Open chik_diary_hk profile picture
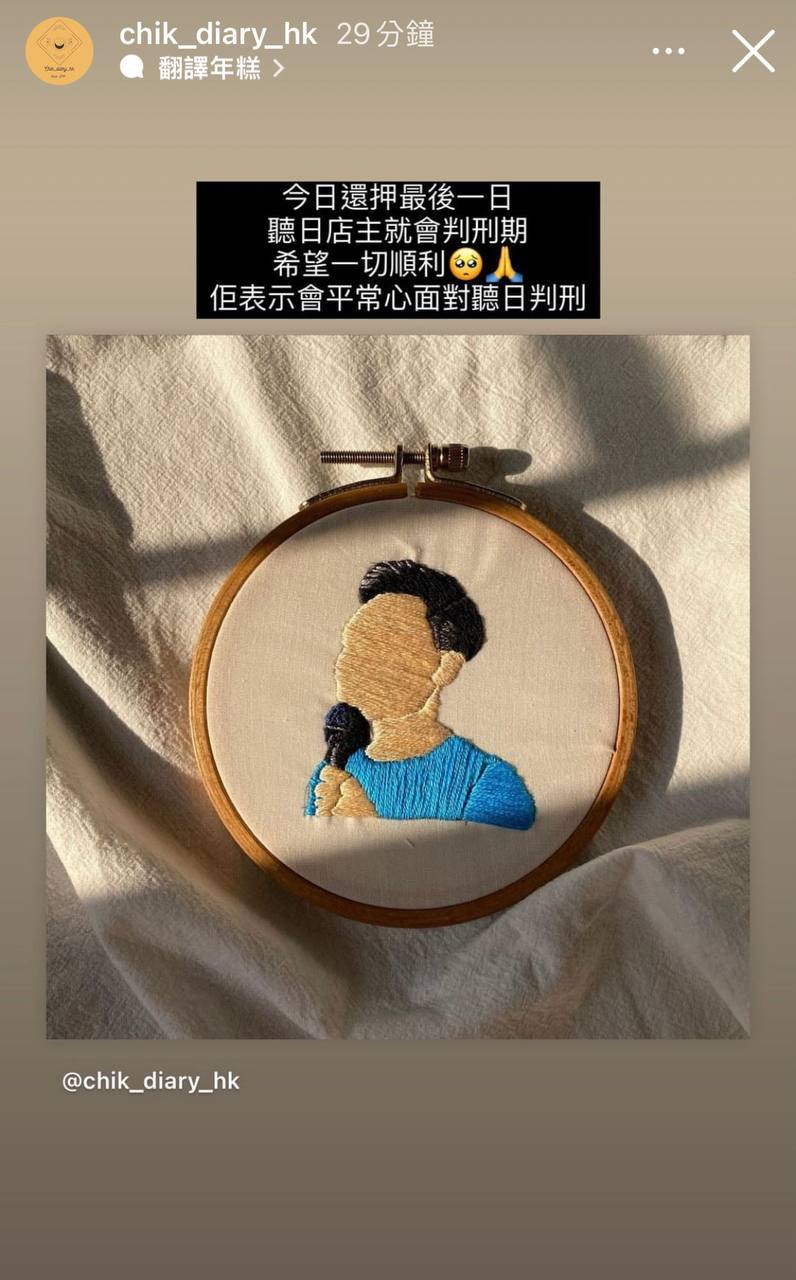Screen dimensions: 796x1280 coord(59,51)
